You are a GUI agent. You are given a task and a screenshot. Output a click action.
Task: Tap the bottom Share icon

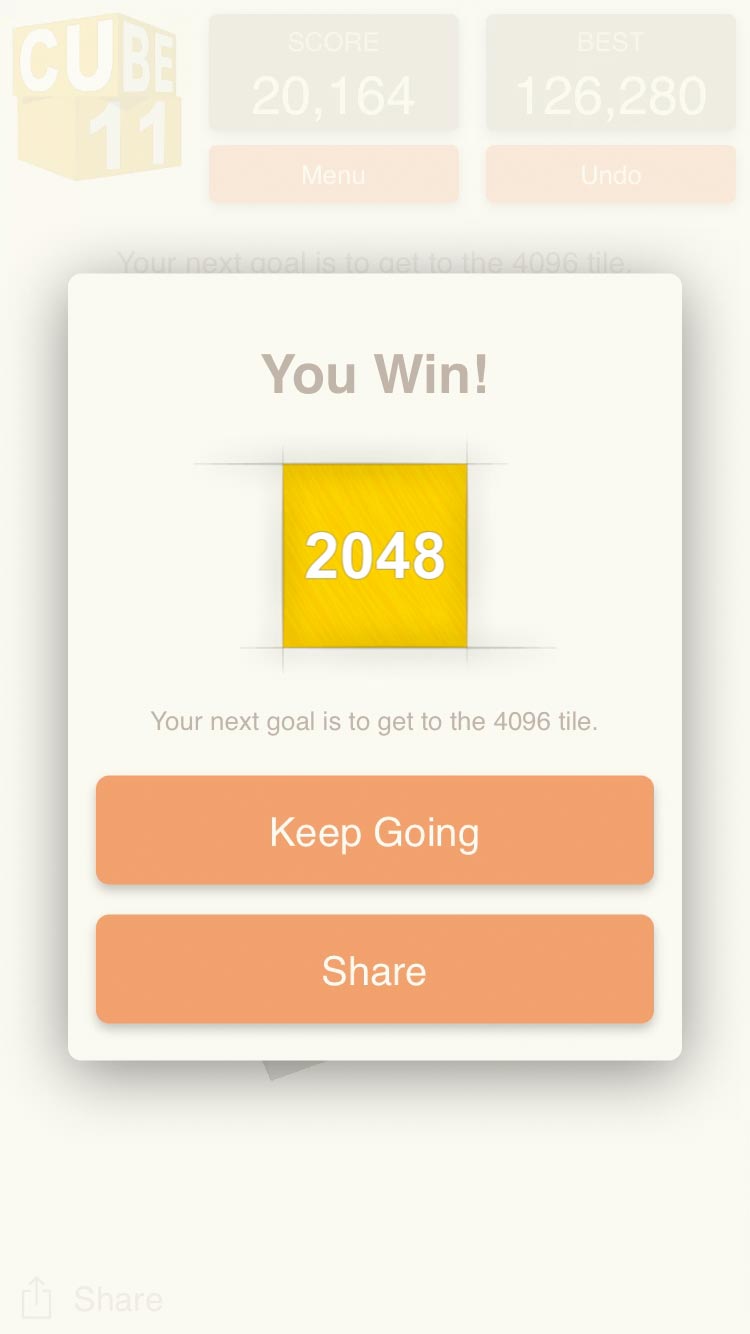click(37, 1298)
